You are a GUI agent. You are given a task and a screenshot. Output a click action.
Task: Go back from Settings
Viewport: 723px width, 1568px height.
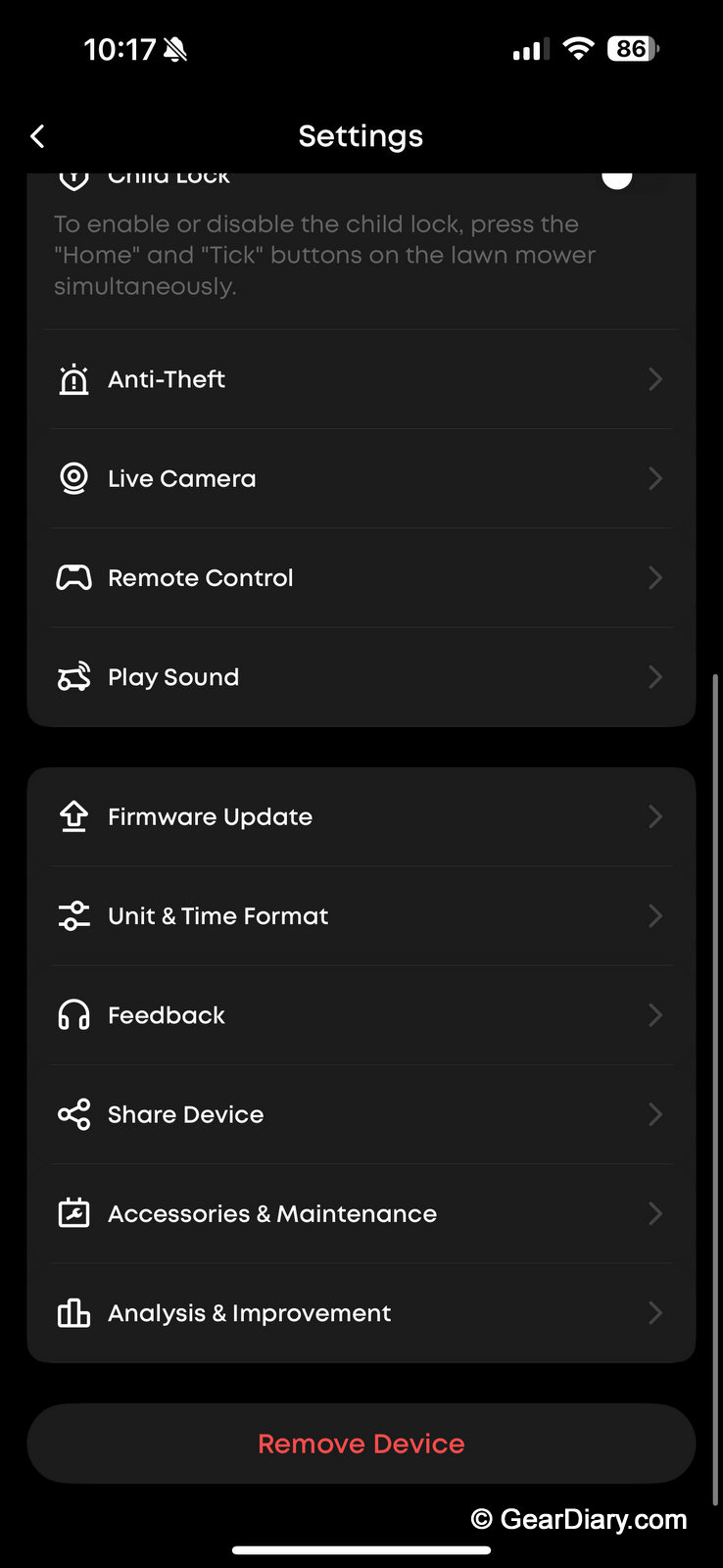38,136
